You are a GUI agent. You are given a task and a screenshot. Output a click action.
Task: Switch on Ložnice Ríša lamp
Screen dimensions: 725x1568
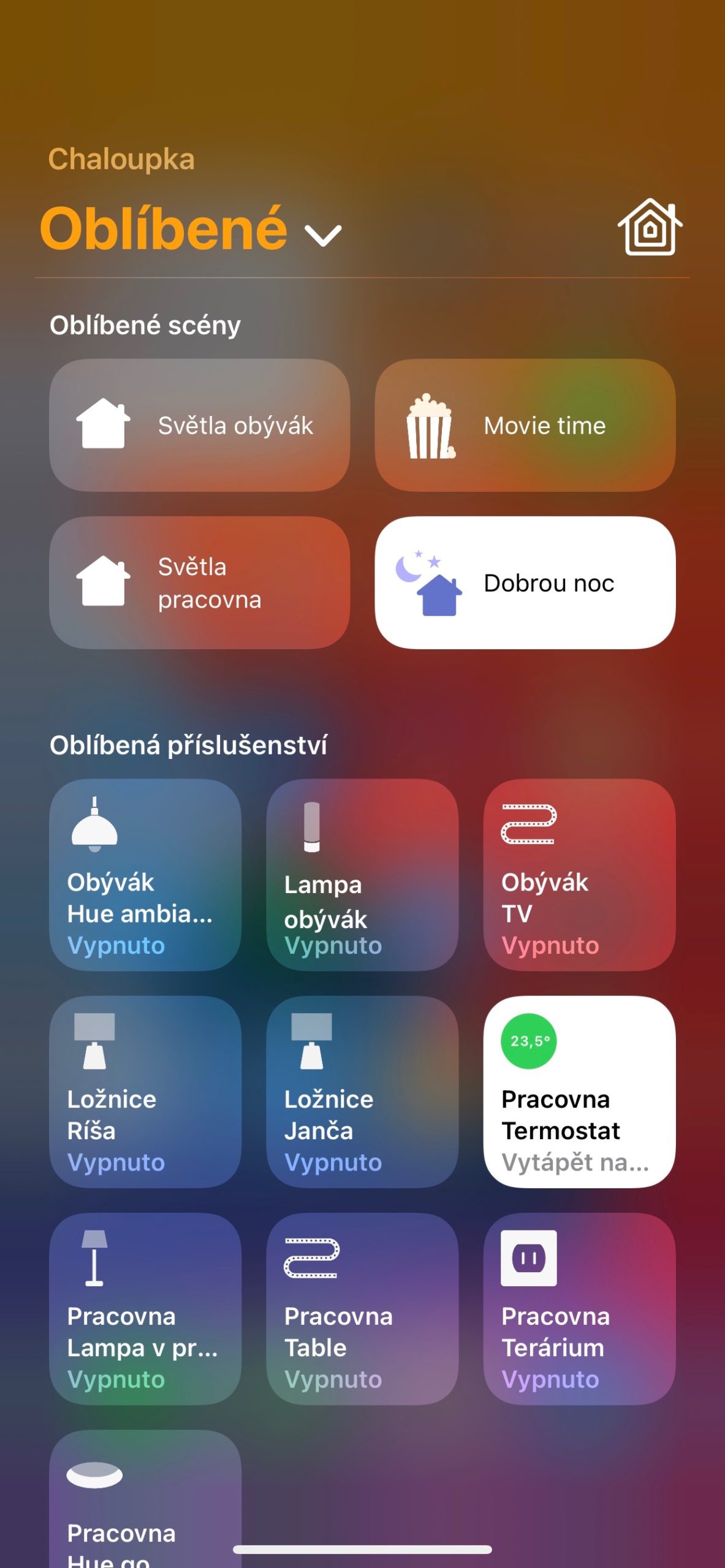pyautogui.click(x=145, y=1091)
